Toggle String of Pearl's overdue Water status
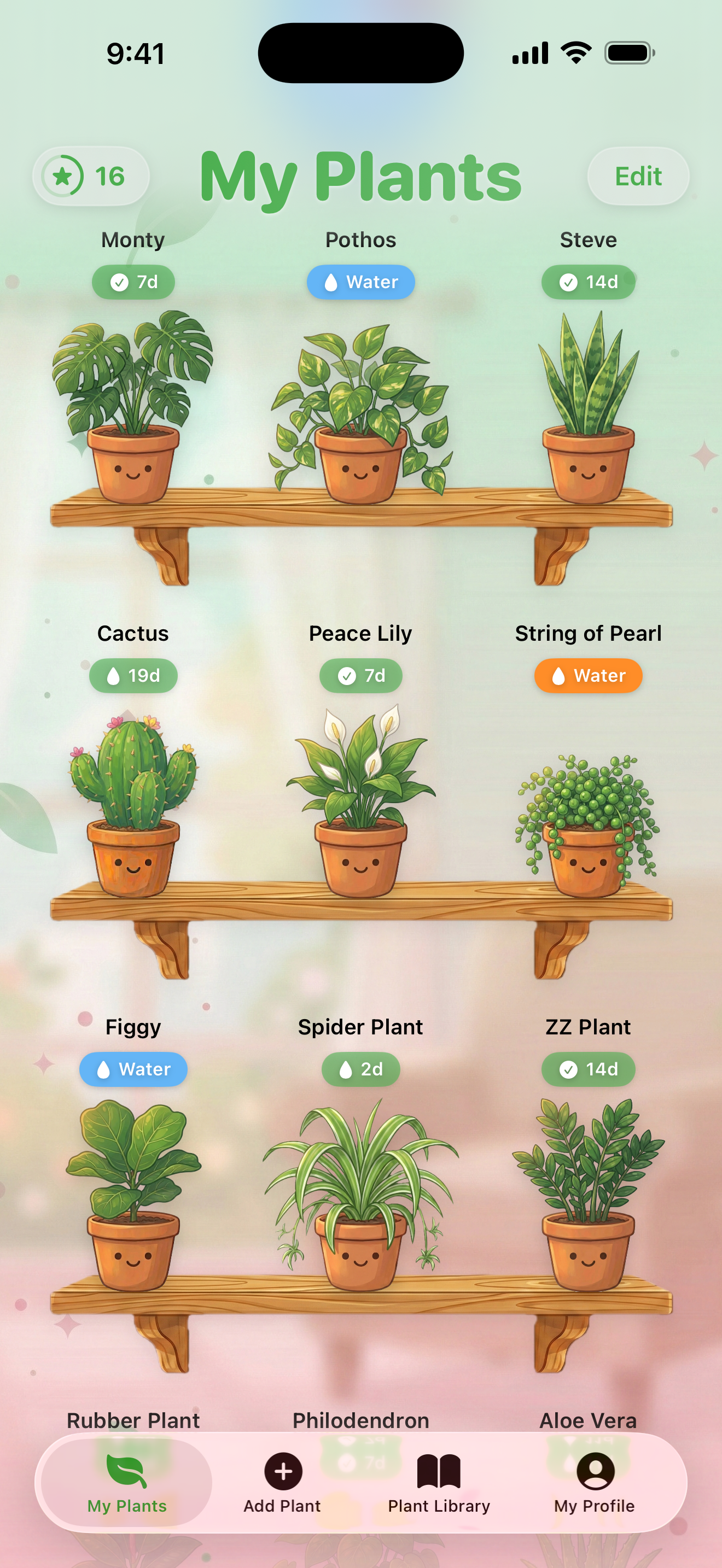 (588, 676)
